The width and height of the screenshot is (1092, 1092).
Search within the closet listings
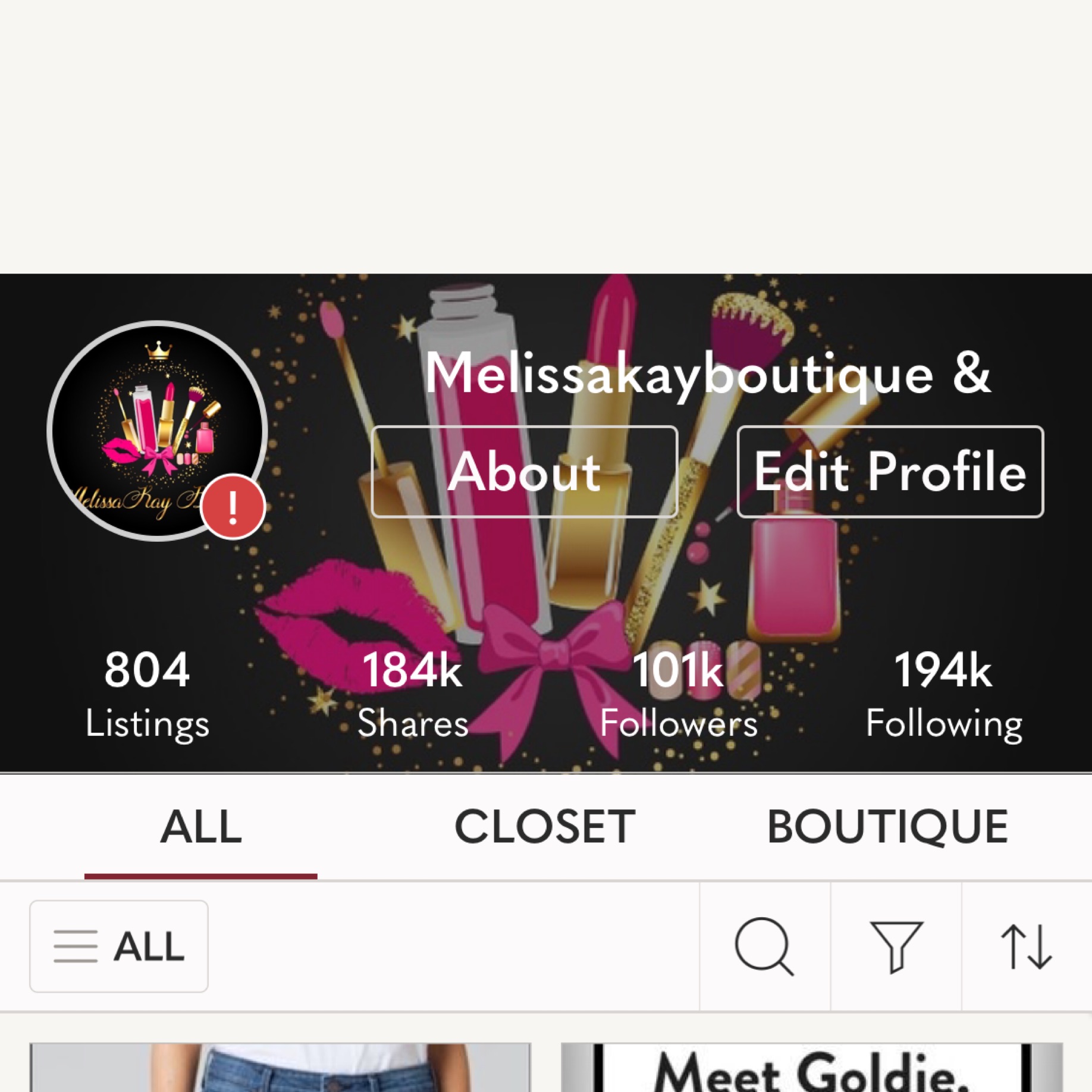(x=764, y=946)
